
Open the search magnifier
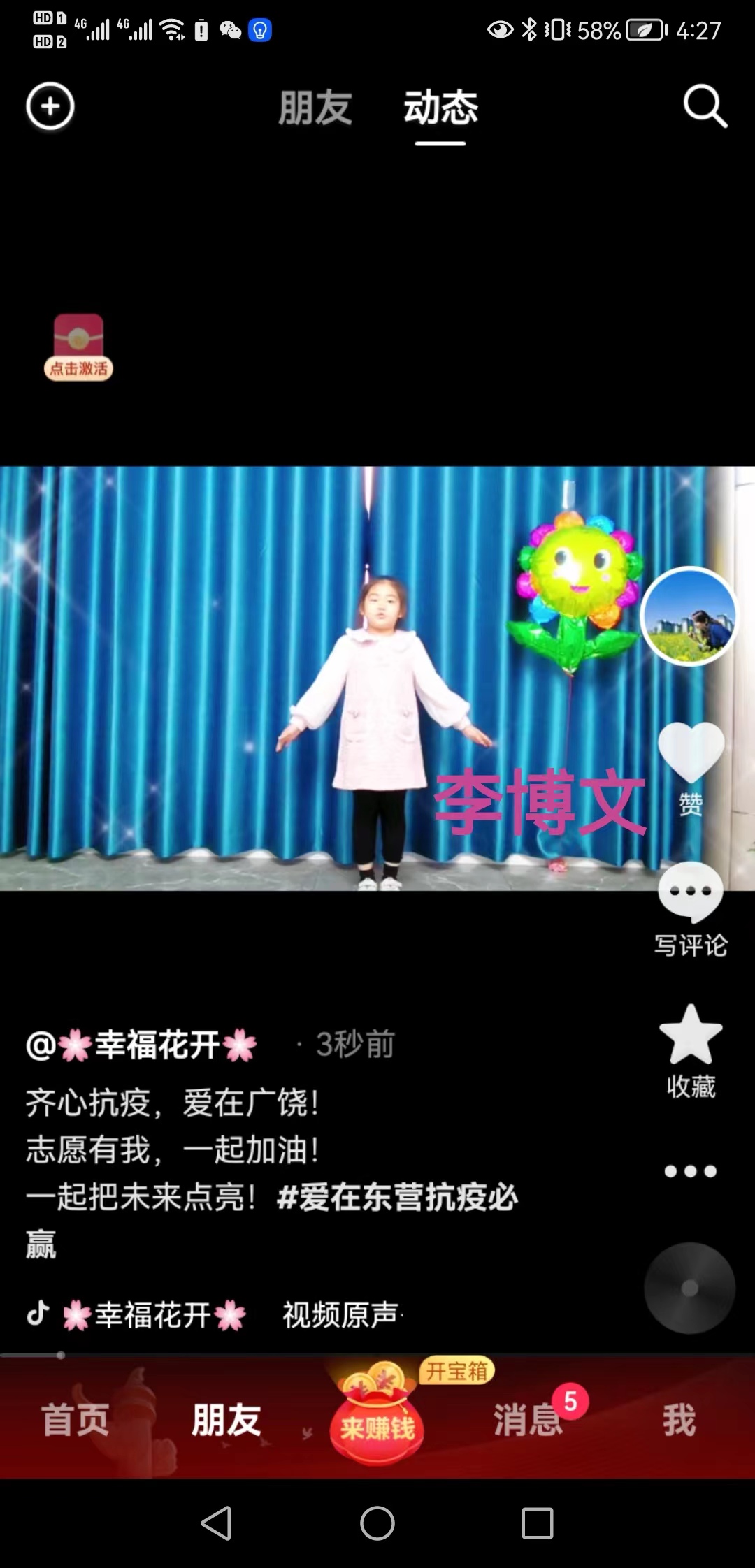point(705,107)
